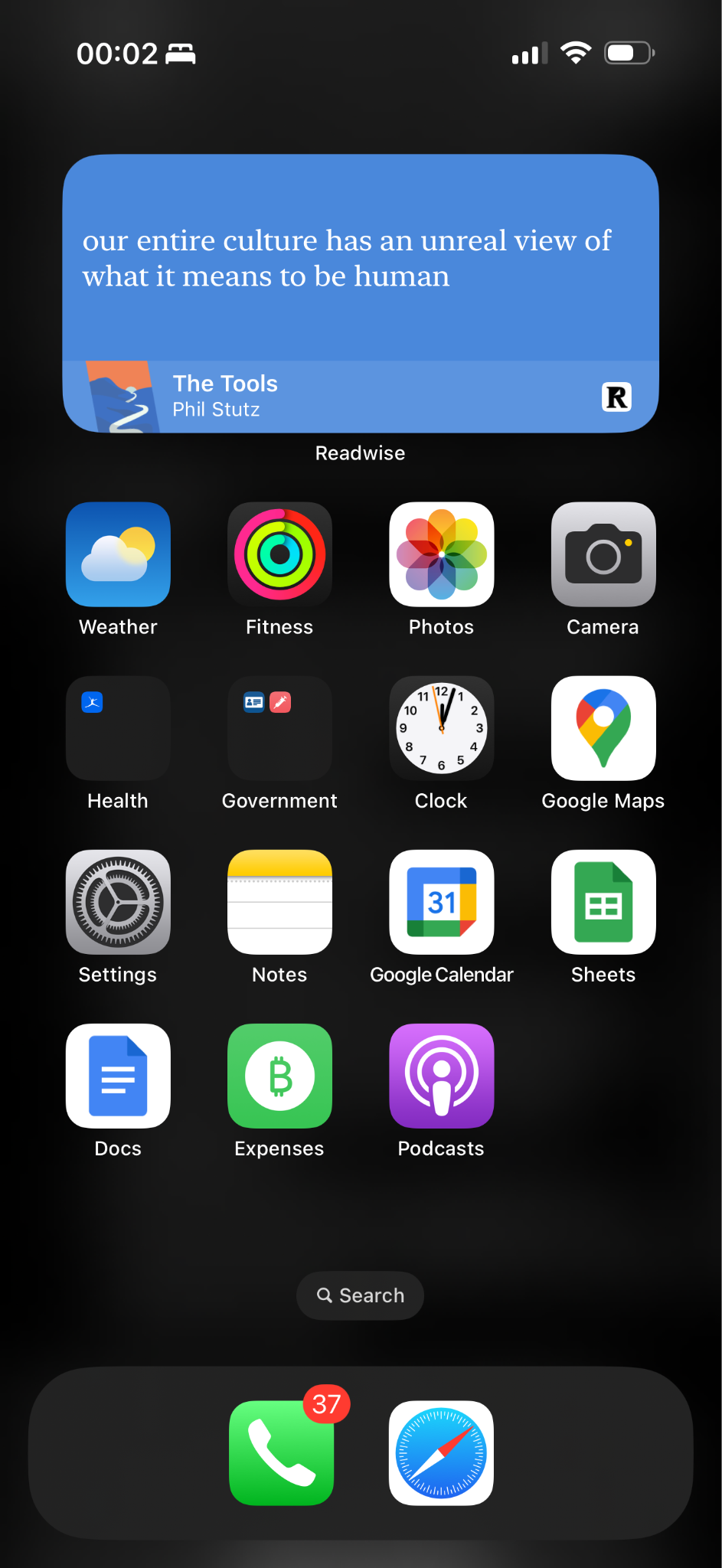The height and width of the screenshot is (1568, 722).
Task: Open the Government folder
Action: pyautogui.click(x=279, y=728)
